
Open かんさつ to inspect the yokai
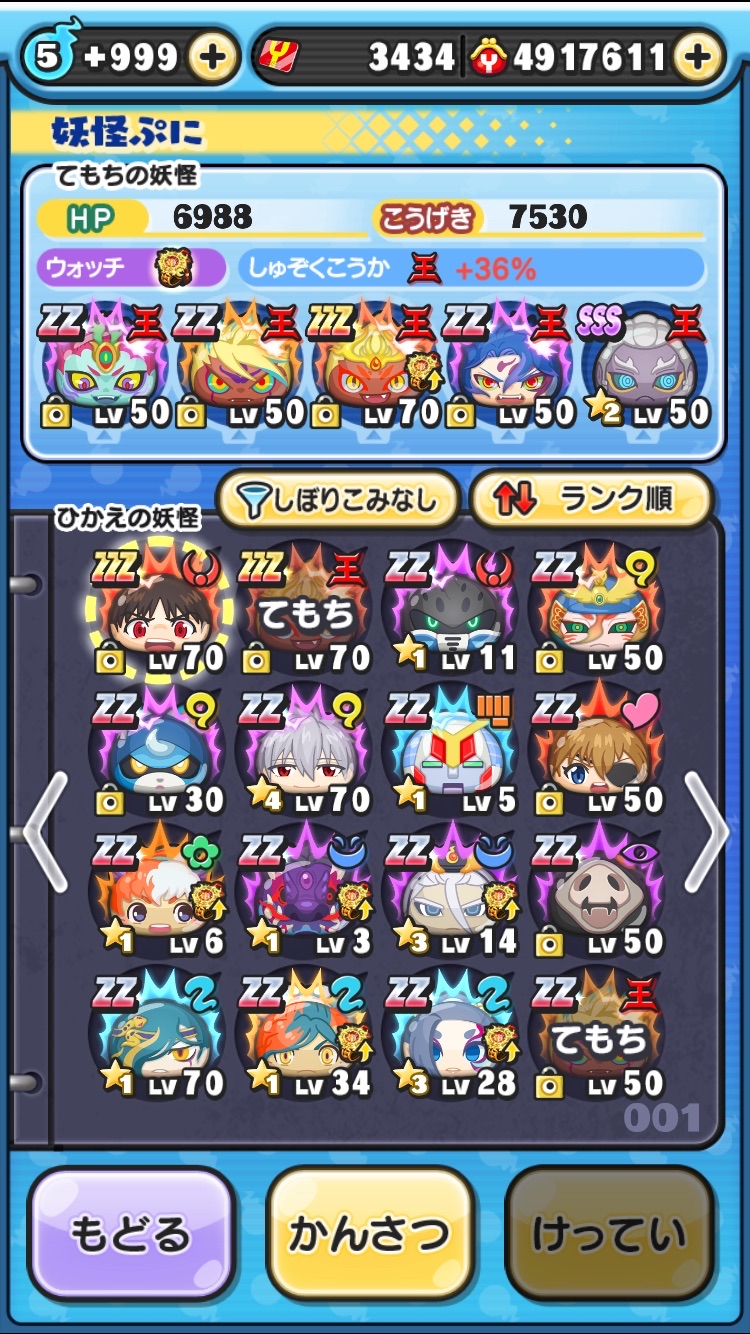[369, 1233]
